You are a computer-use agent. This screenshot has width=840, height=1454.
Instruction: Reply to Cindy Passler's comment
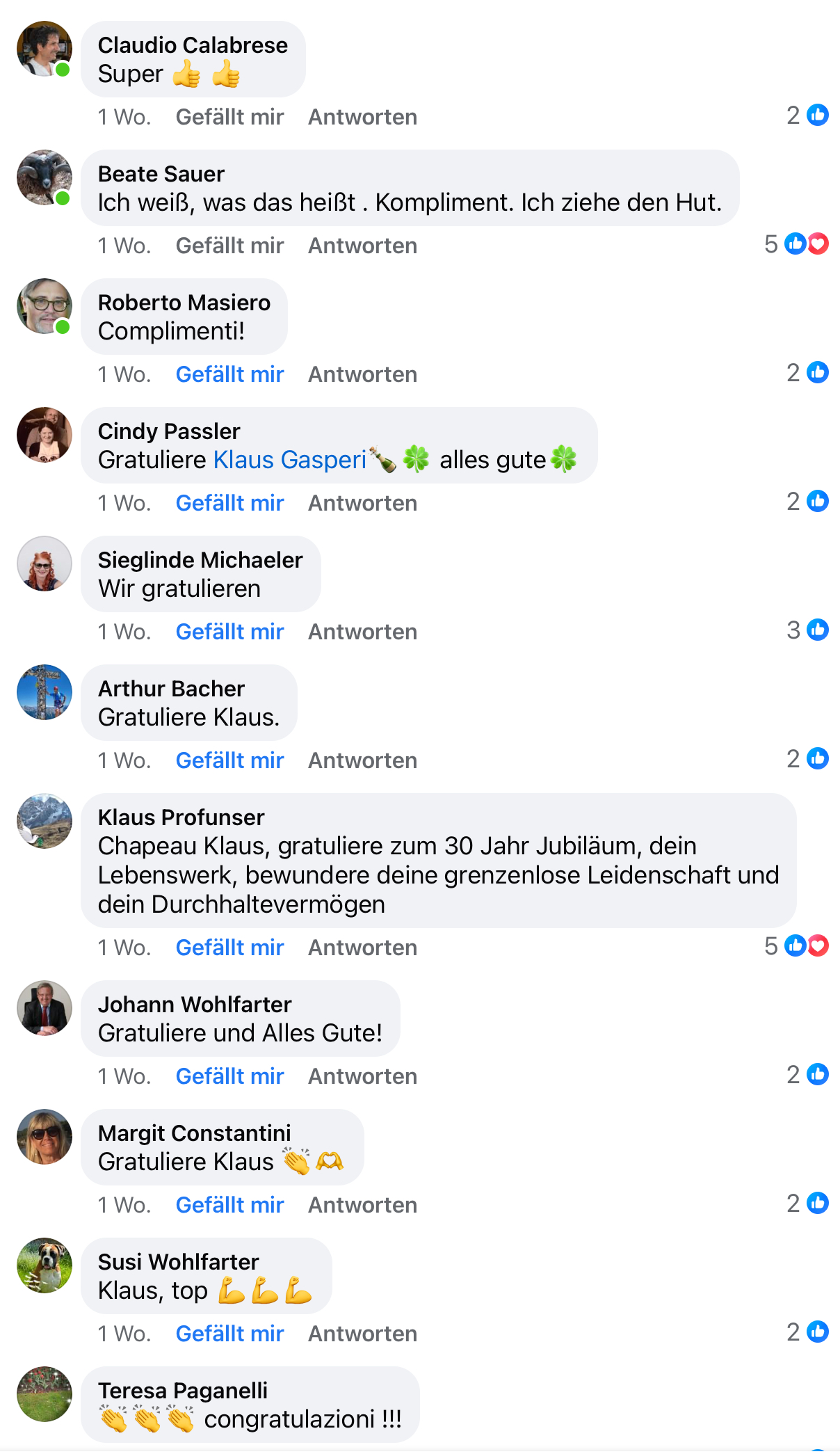pos(362,503)
